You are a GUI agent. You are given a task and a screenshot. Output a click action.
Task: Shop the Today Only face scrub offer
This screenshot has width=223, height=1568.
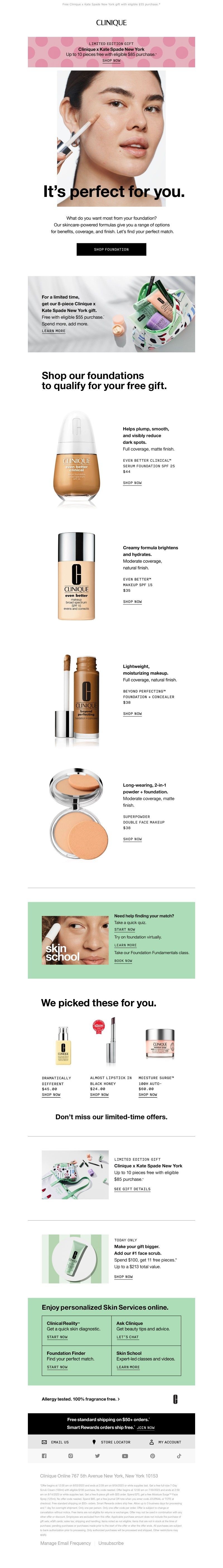click(123, 1276)
